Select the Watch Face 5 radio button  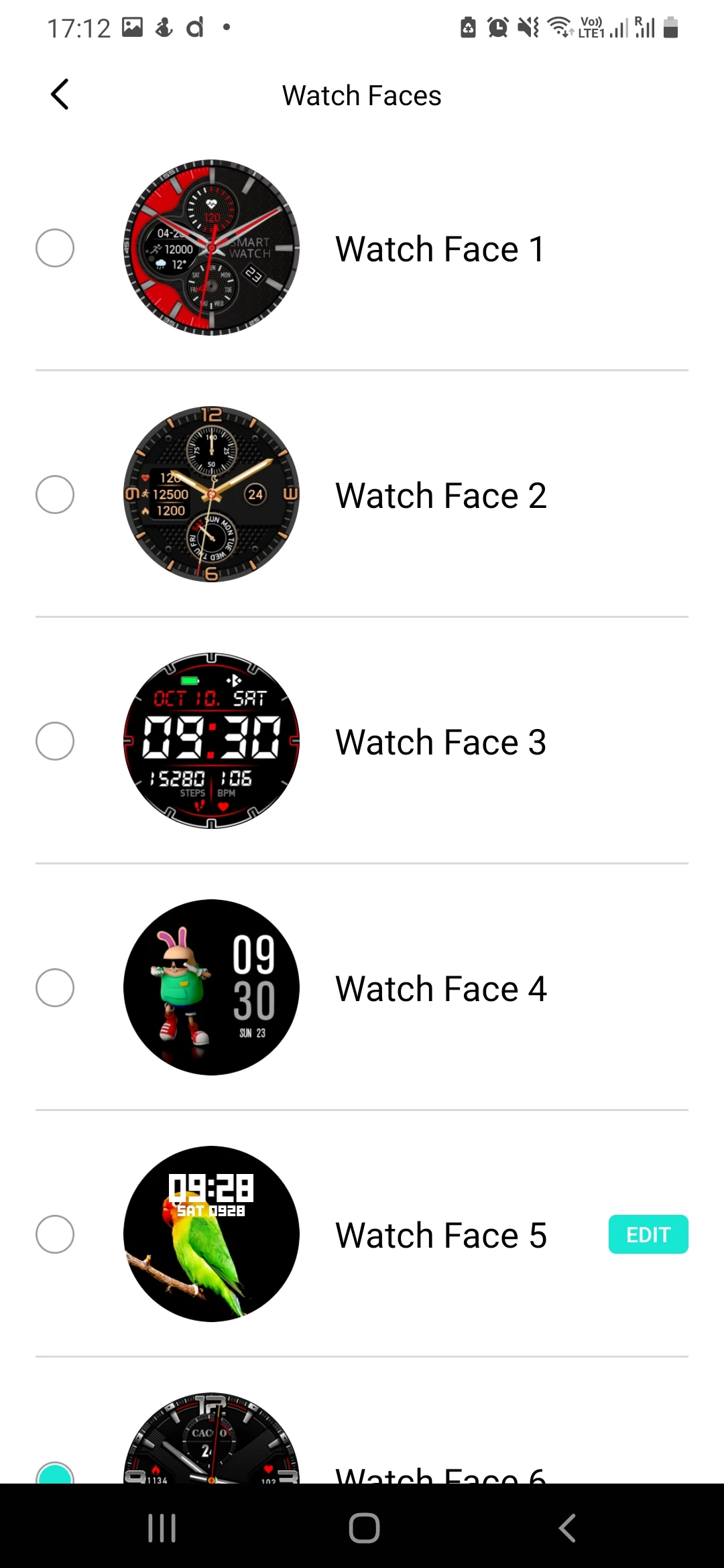pos(55,1234)
